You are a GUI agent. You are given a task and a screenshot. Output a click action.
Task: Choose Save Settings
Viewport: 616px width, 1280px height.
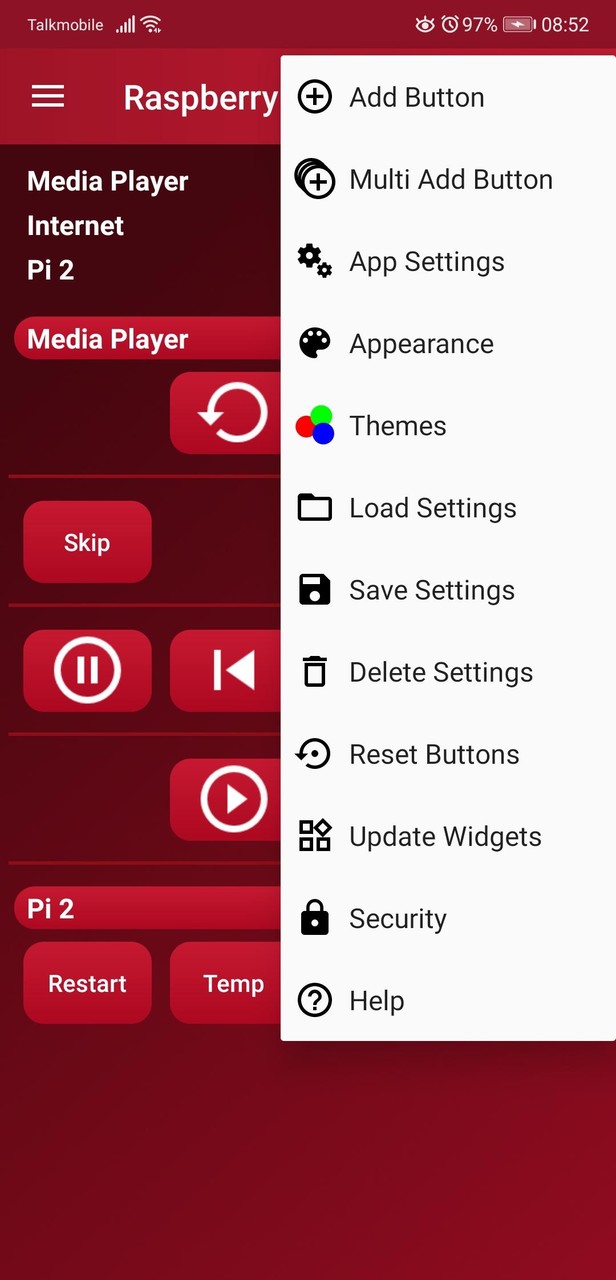[448, 589]
